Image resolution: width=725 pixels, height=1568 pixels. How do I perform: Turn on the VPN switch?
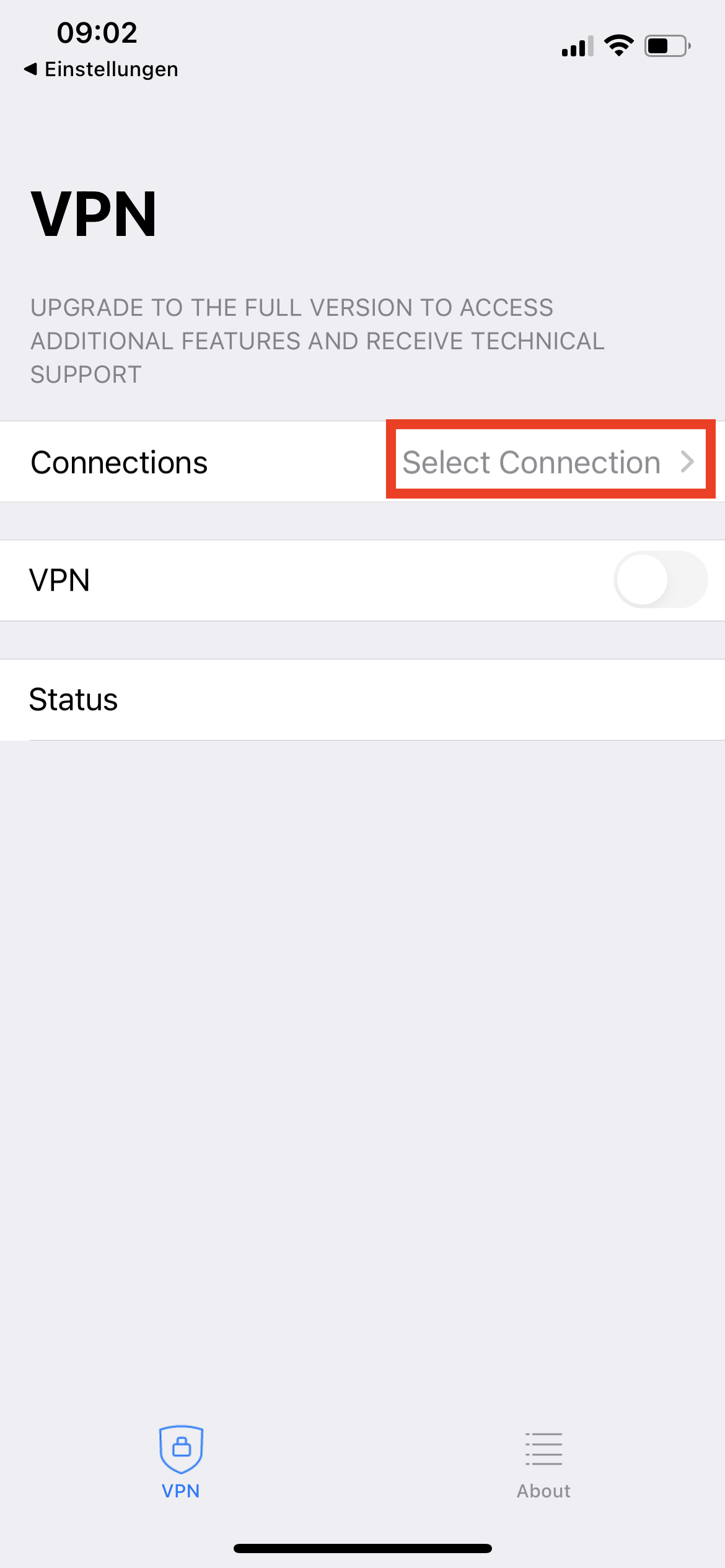660,580
